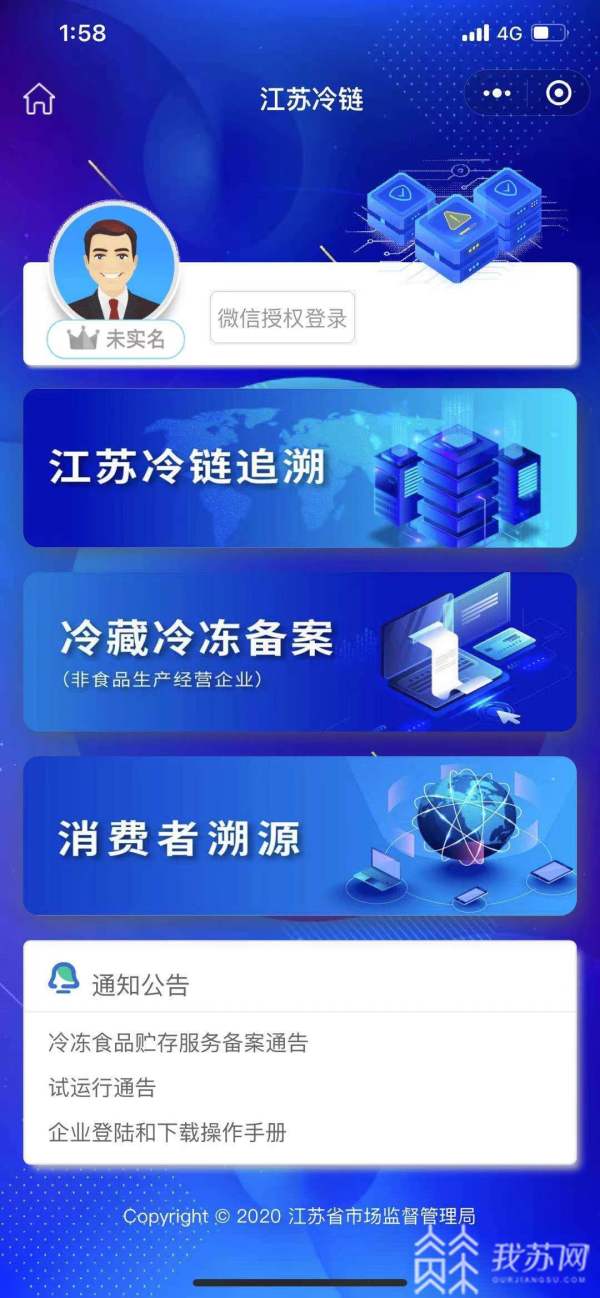Open 消费者溯源 card

click(300, 835)
